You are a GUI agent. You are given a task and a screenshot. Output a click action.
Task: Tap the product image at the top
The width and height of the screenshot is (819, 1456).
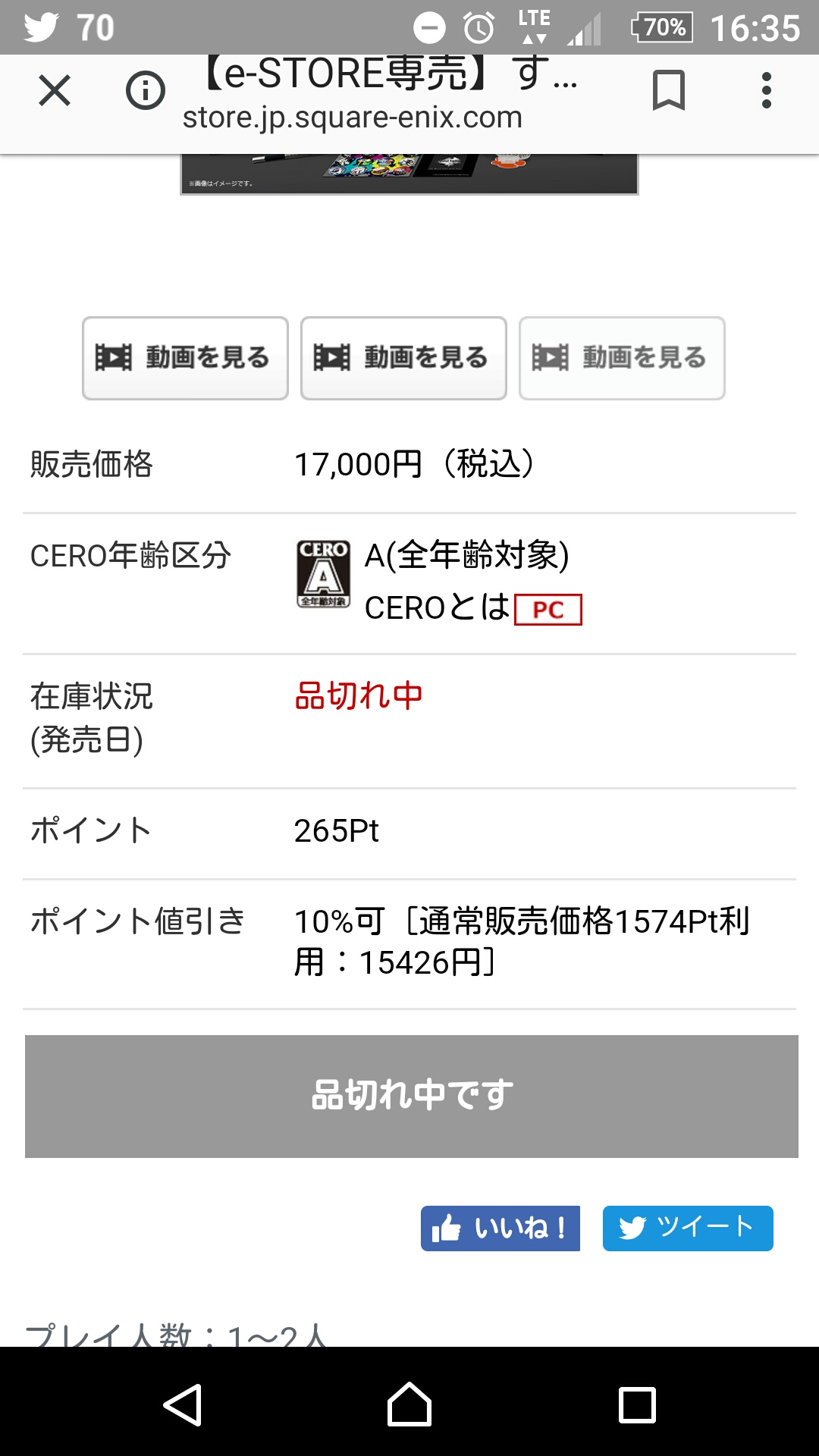(409, 174)
